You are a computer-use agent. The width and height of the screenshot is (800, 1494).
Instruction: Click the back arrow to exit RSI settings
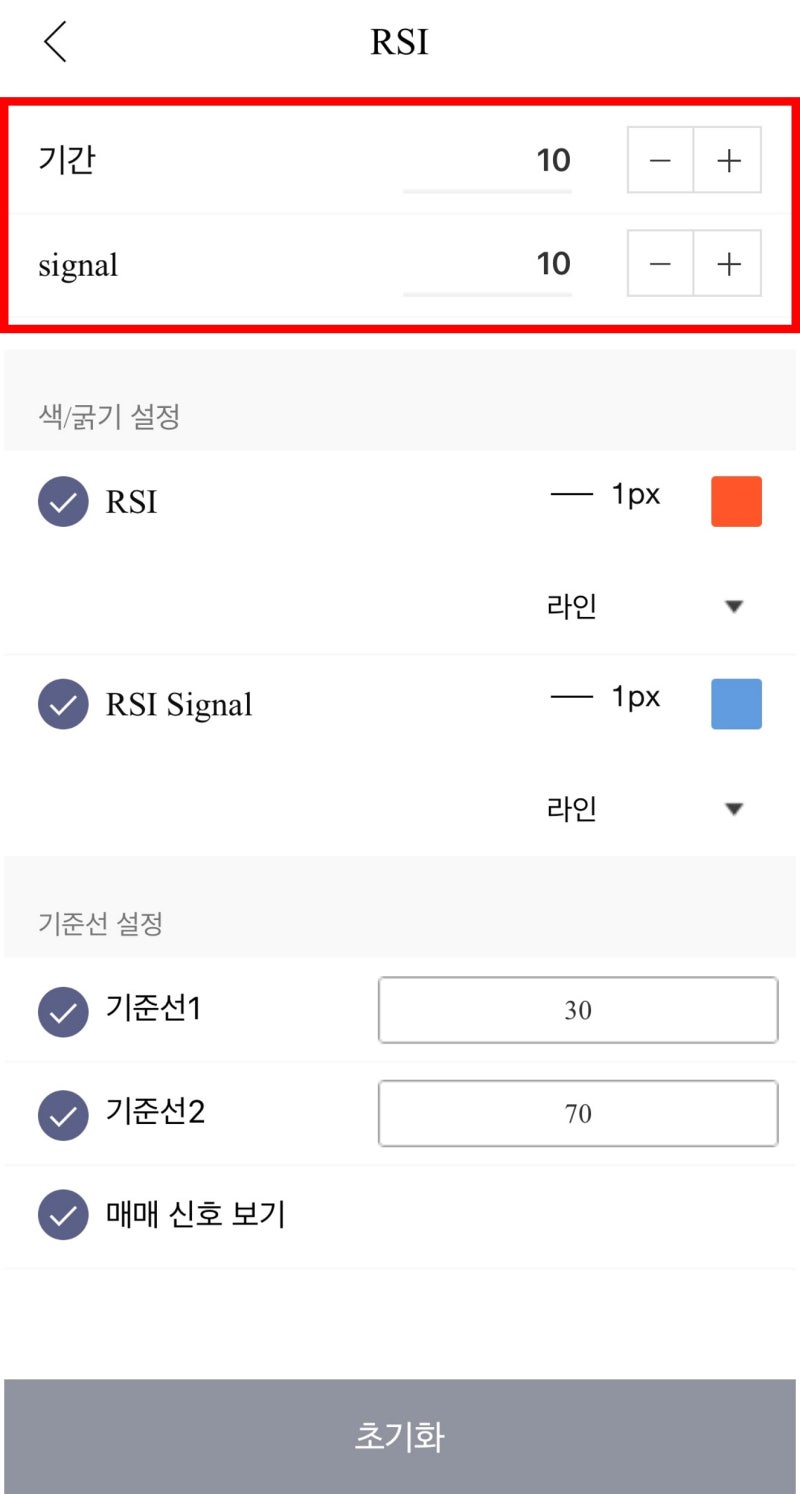[x=55, y=42]
